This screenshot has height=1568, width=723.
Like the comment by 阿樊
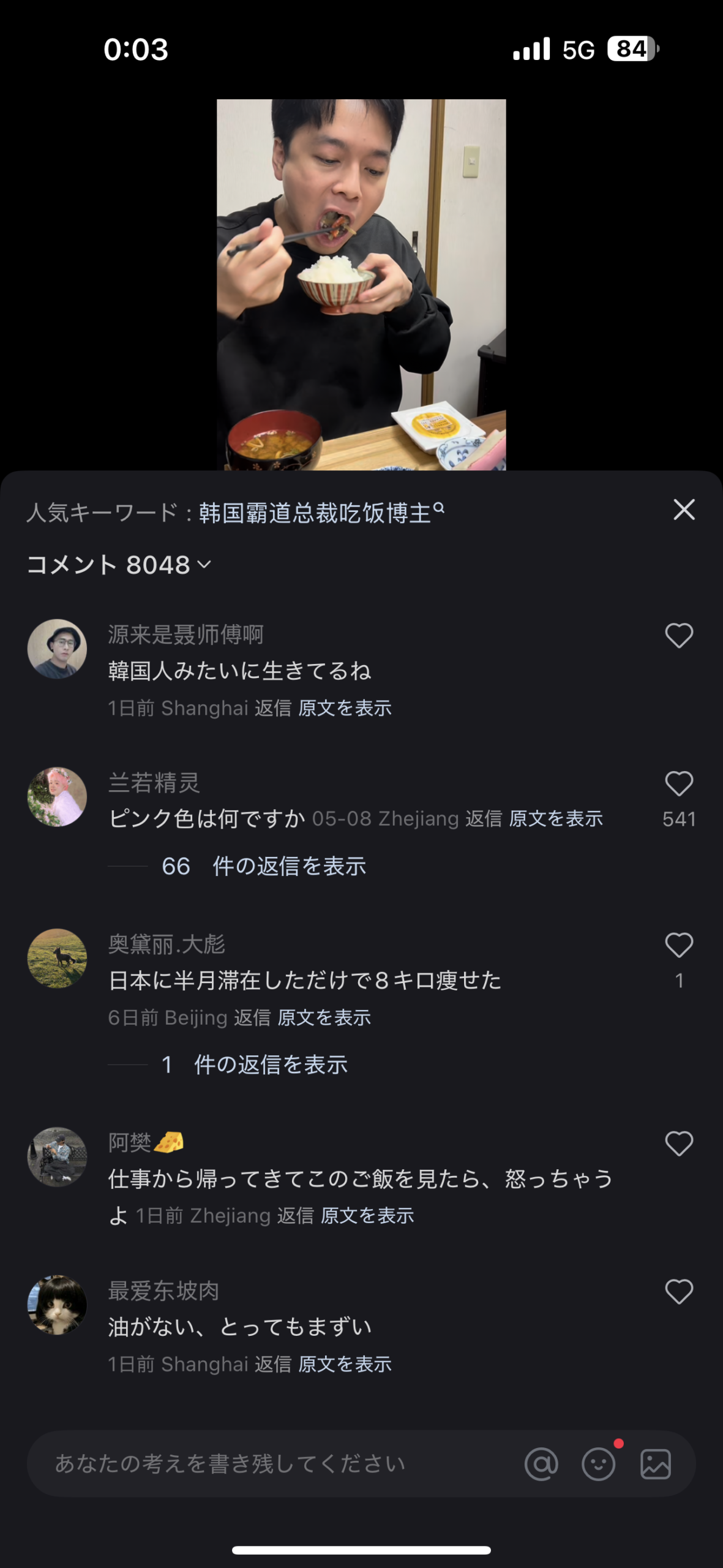(x=678, y=1144)
